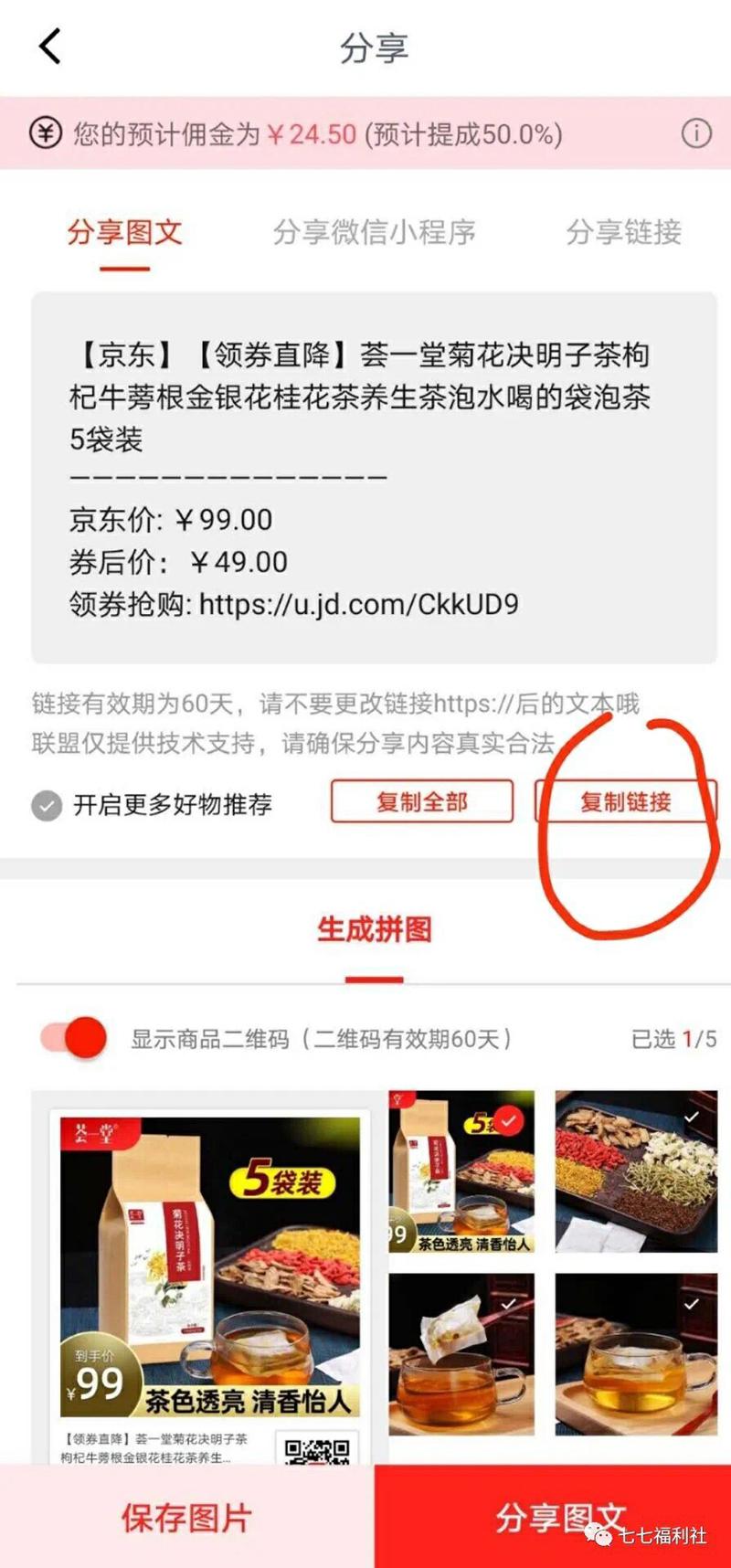Switch to 分享链接 tab

(x=623, y=232)
